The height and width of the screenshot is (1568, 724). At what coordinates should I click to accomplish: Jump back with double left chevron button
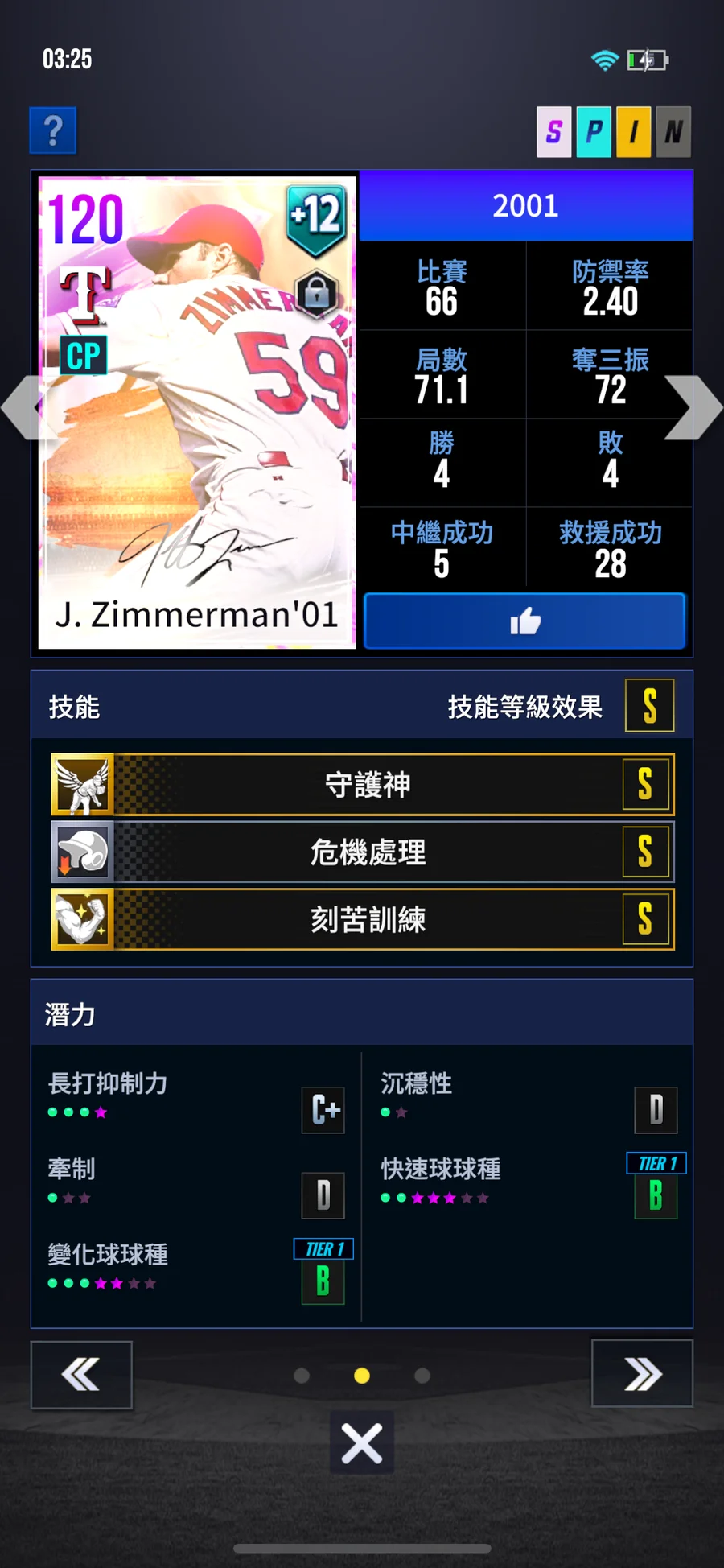click(81, 1374)
